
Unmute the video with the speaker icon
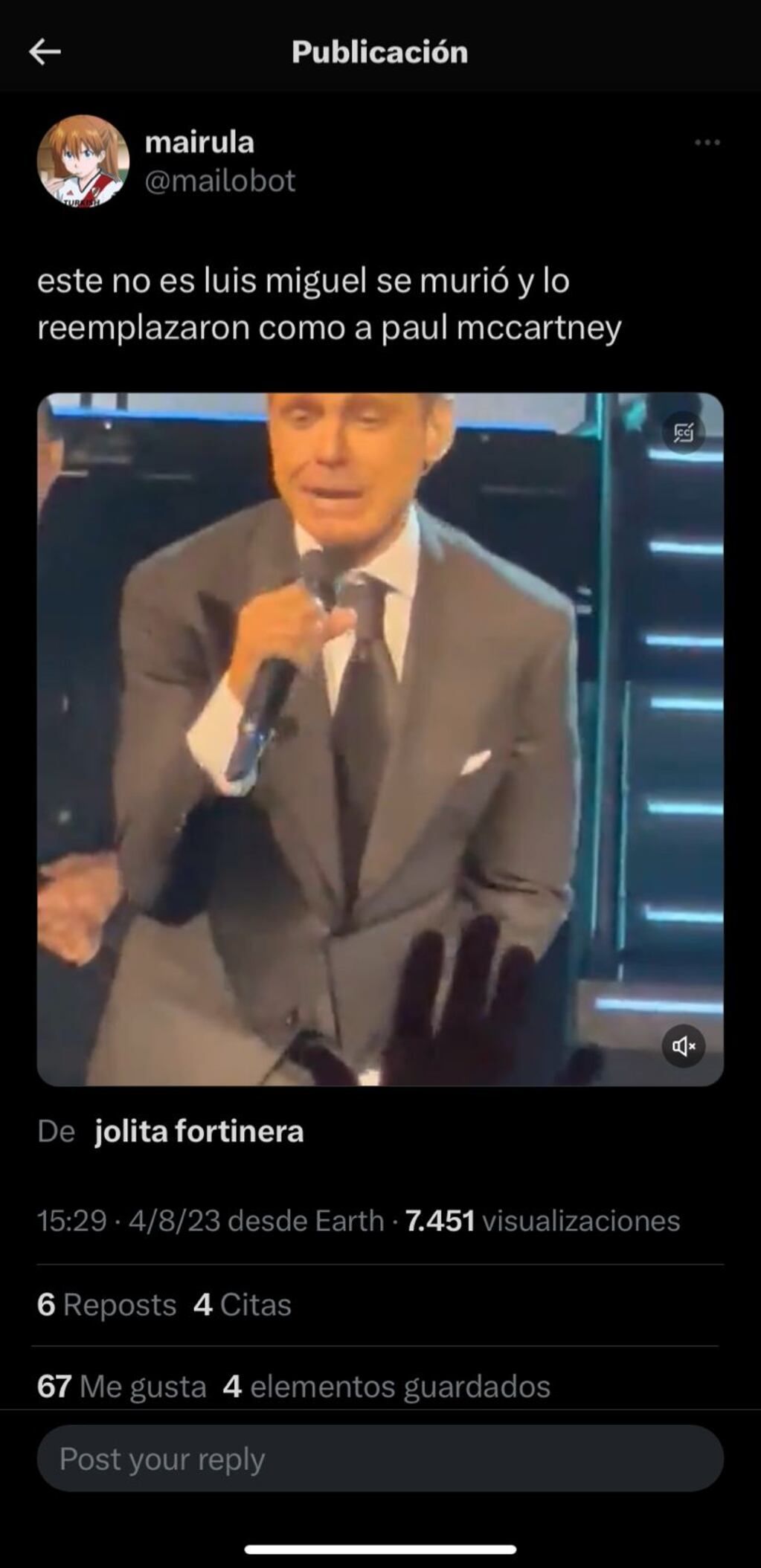point(684,1048)
